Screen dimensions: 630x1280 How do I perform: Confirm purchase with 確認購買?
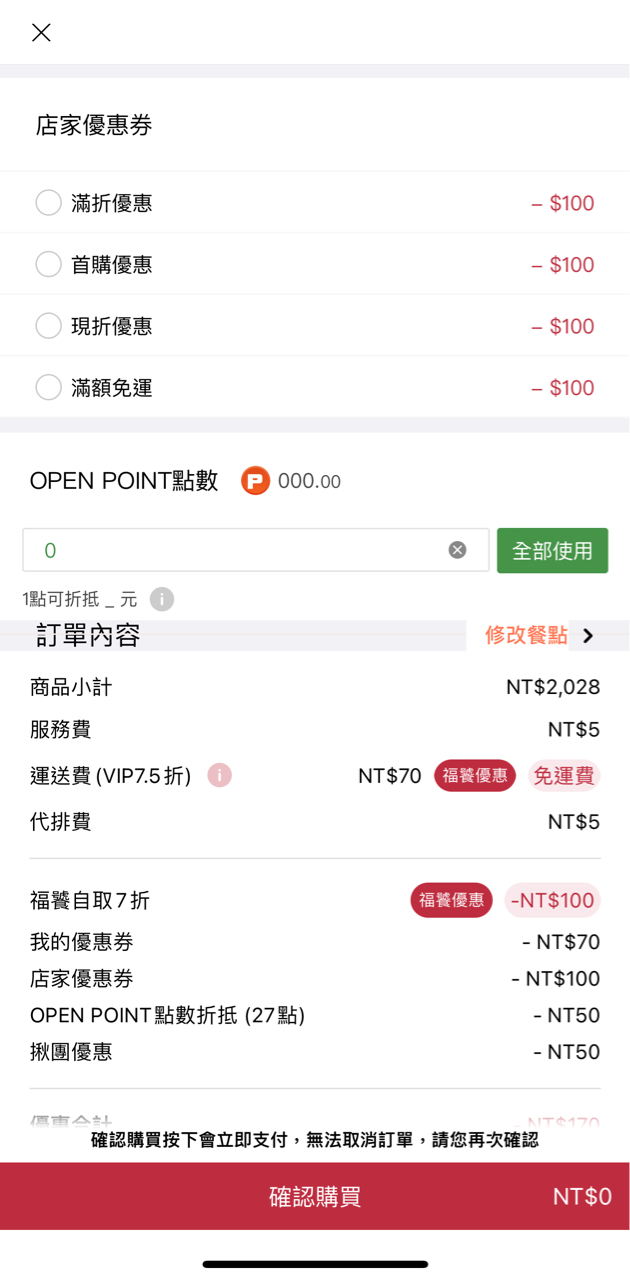tap(315, 1196)
